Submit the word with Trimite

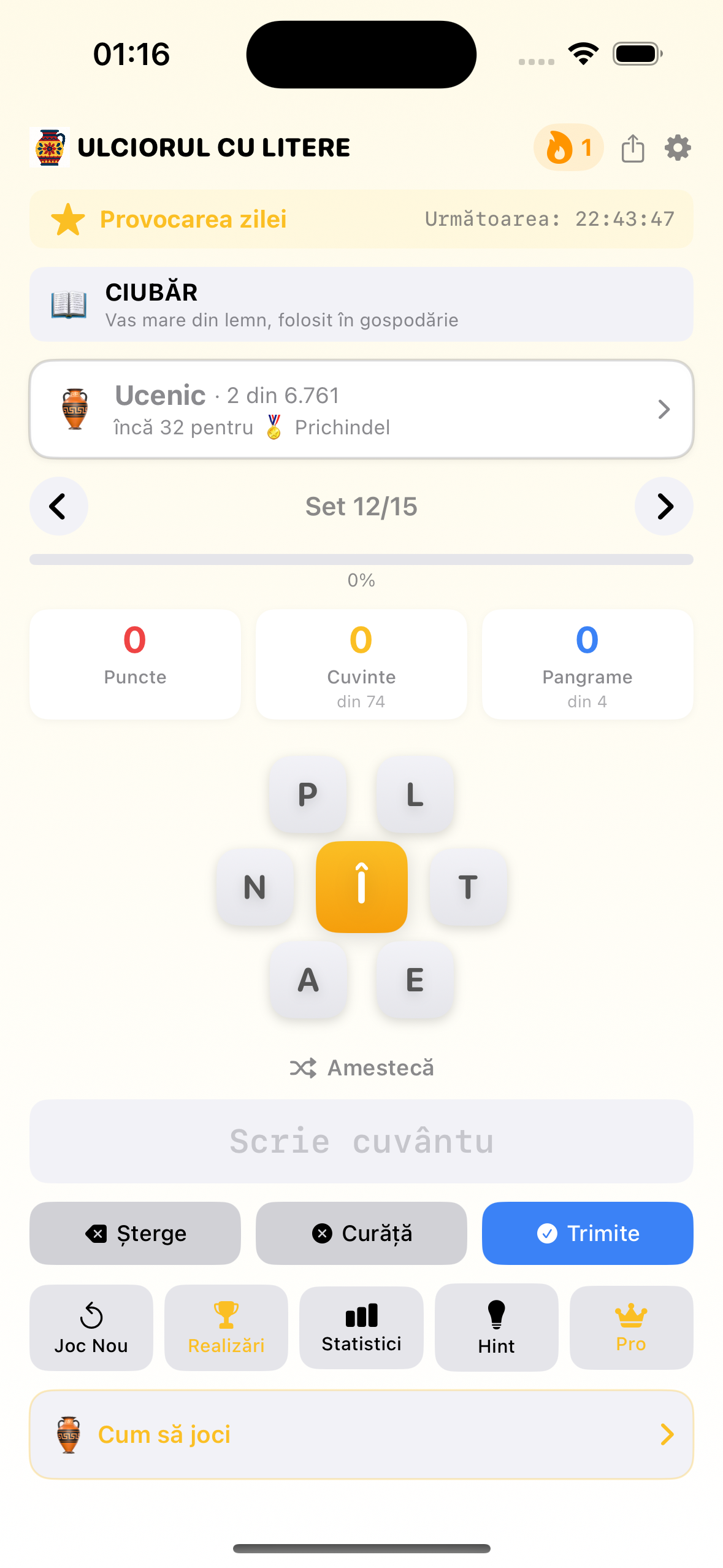click(587, 1233)
